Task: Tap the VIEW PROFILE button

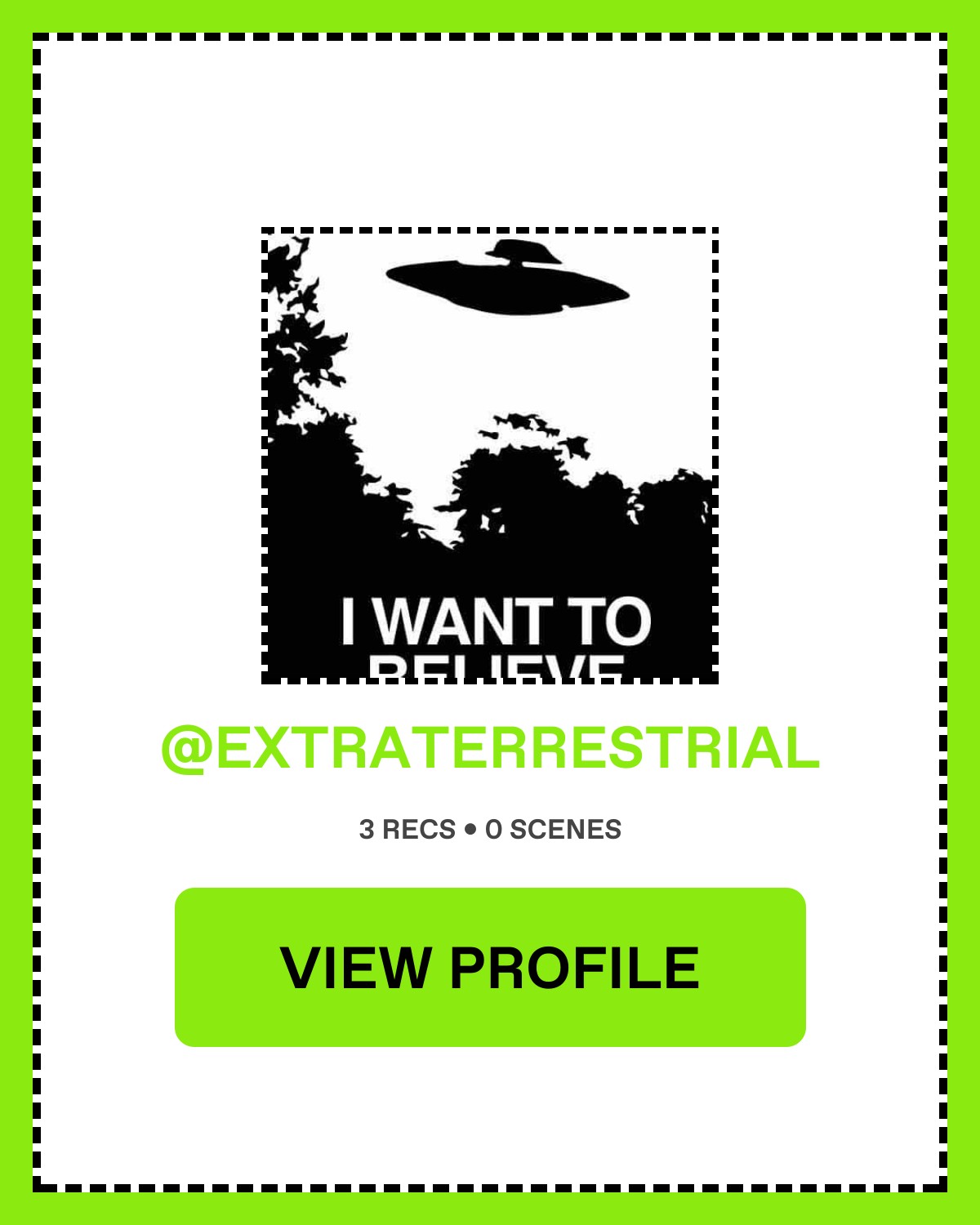Action: click(x=490, y=967)
